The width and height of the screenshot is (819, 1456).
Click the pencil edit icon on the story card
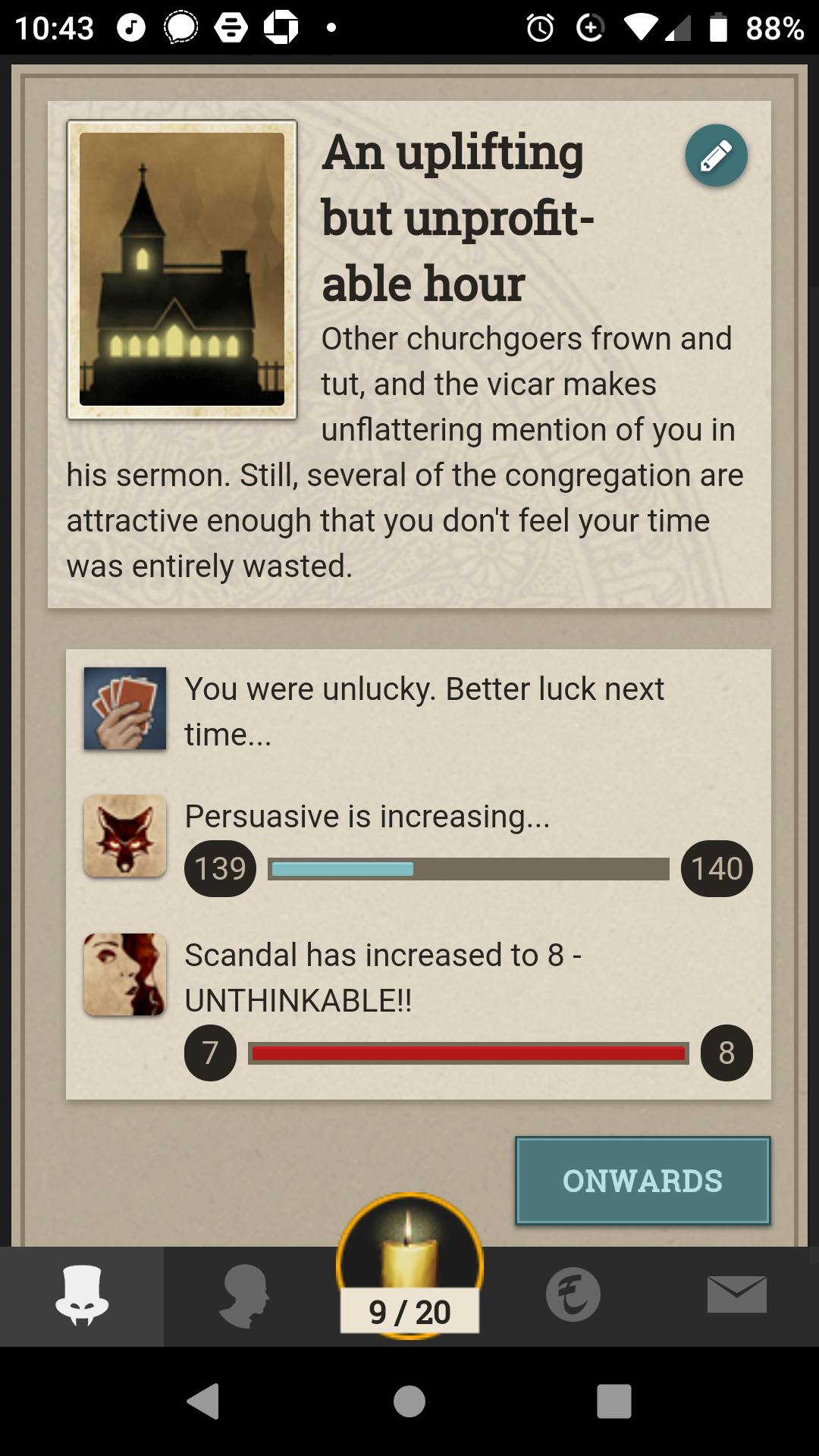(x=717, y=155)
